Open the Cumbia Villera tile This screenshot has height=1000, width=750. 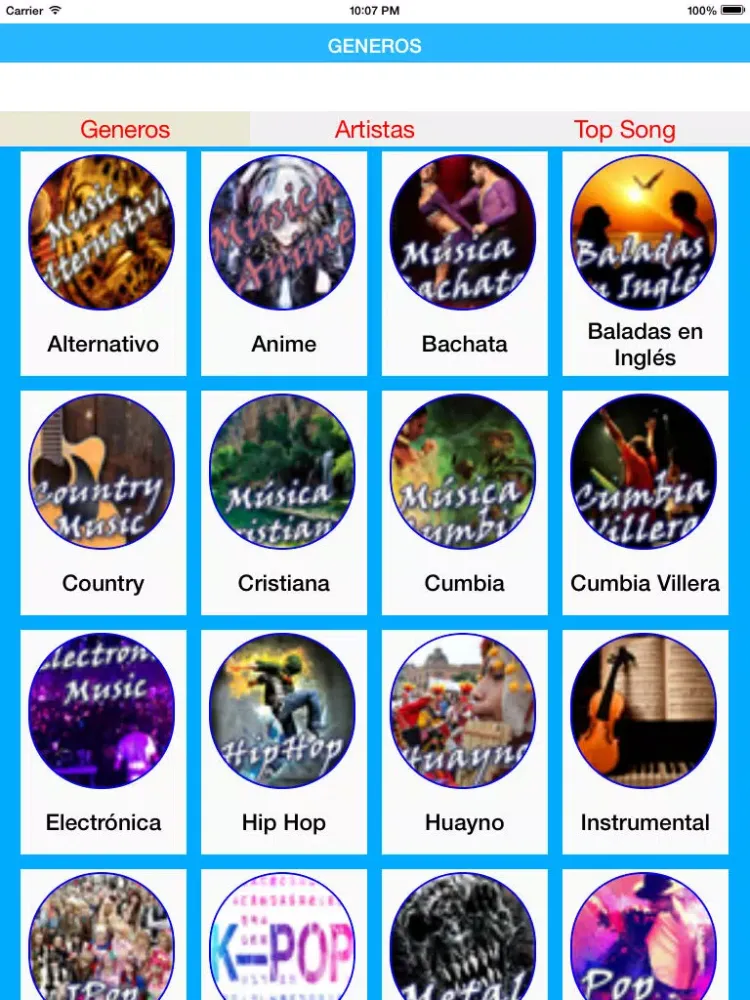[x=645, y=502]
